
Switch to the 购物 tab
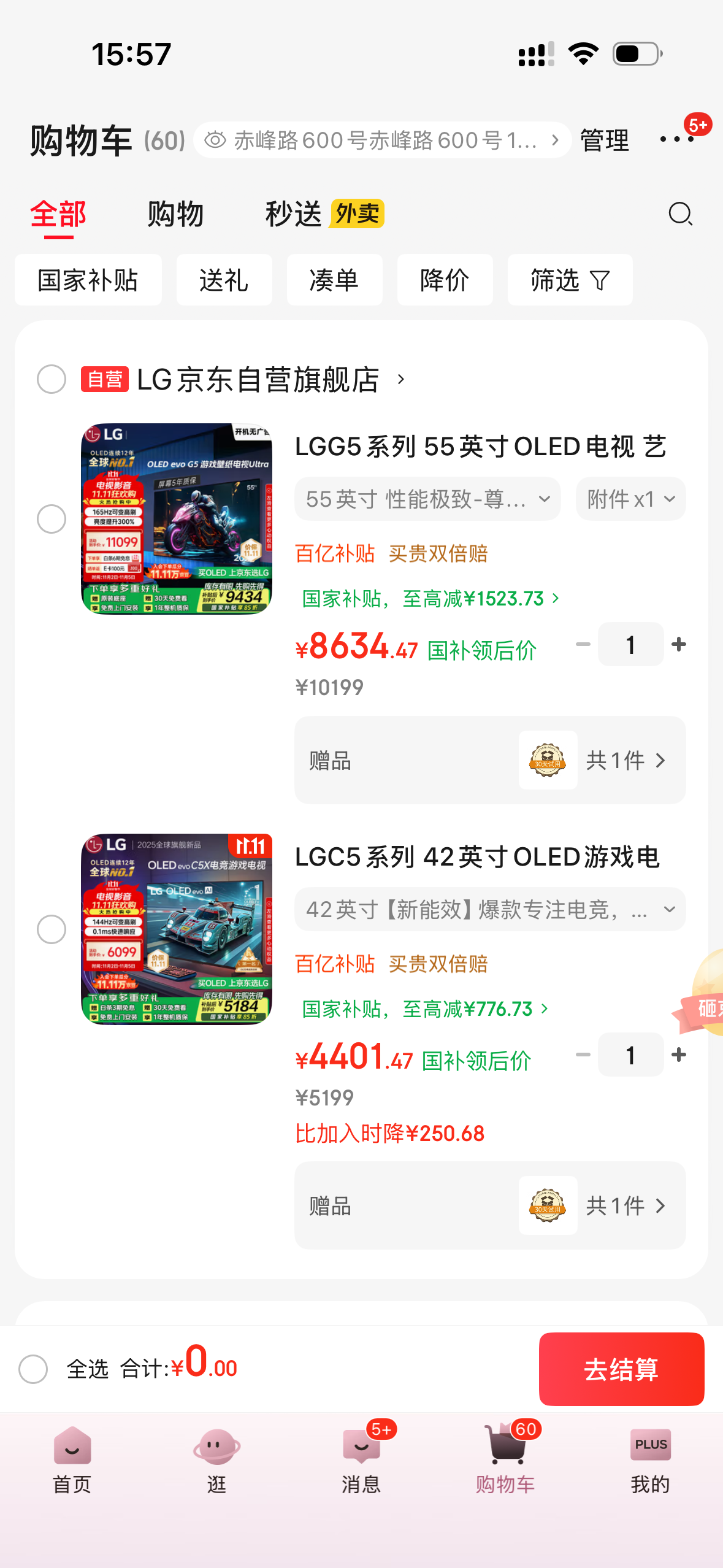pos(175,214)
